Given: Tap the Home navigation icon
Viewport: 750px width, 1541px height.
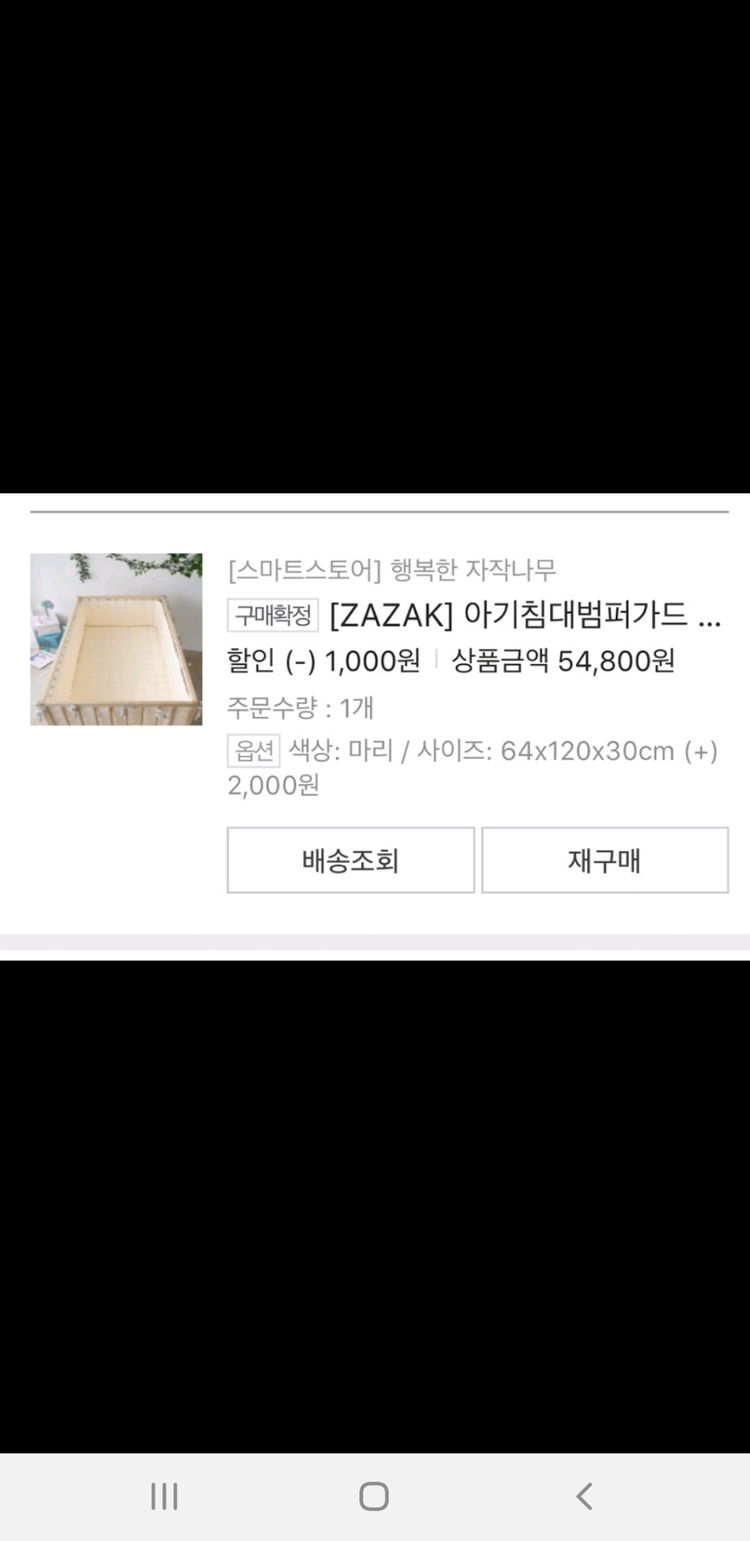Looking at the screenshot, I should point(372,1496).
